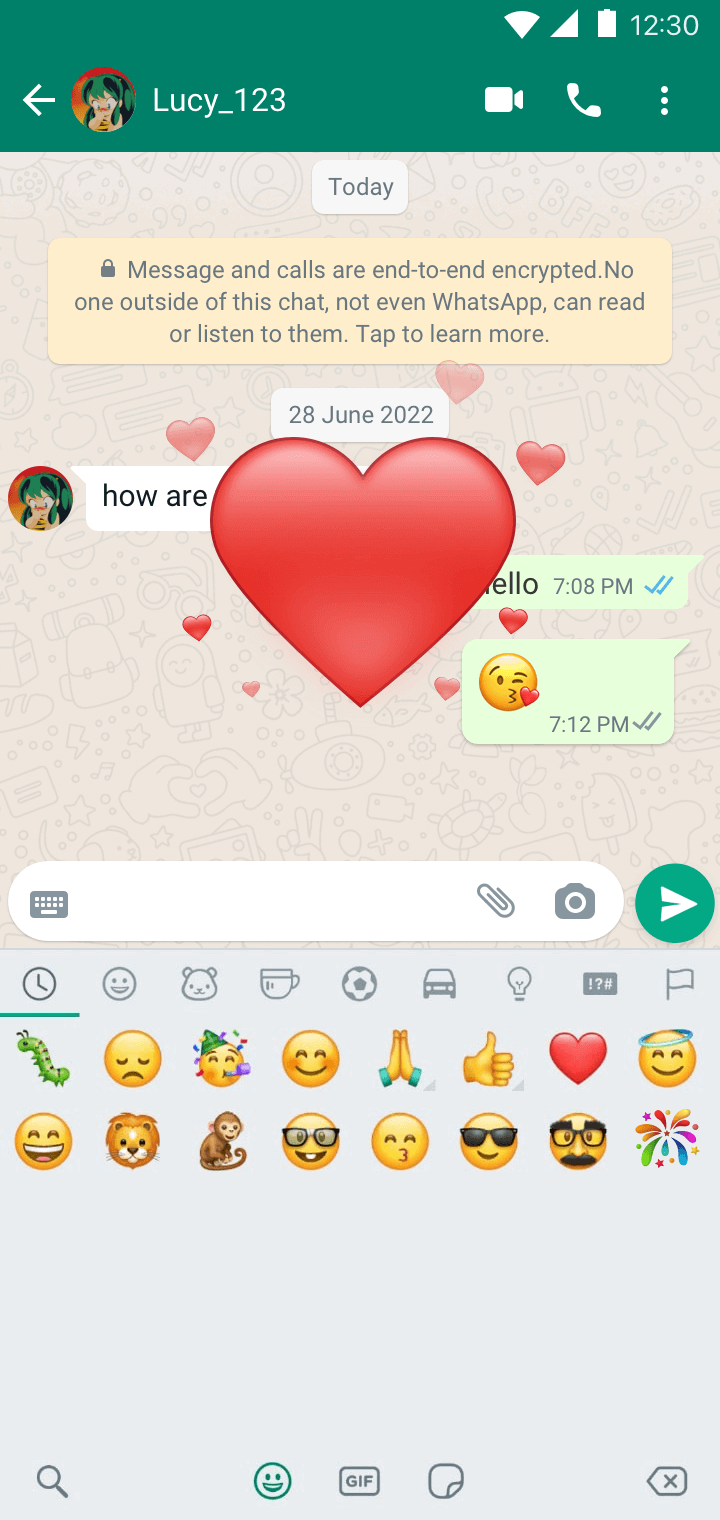The image size is (720, 1520).
Task: Open the encryption info banner
Action: tap(360, 301)
